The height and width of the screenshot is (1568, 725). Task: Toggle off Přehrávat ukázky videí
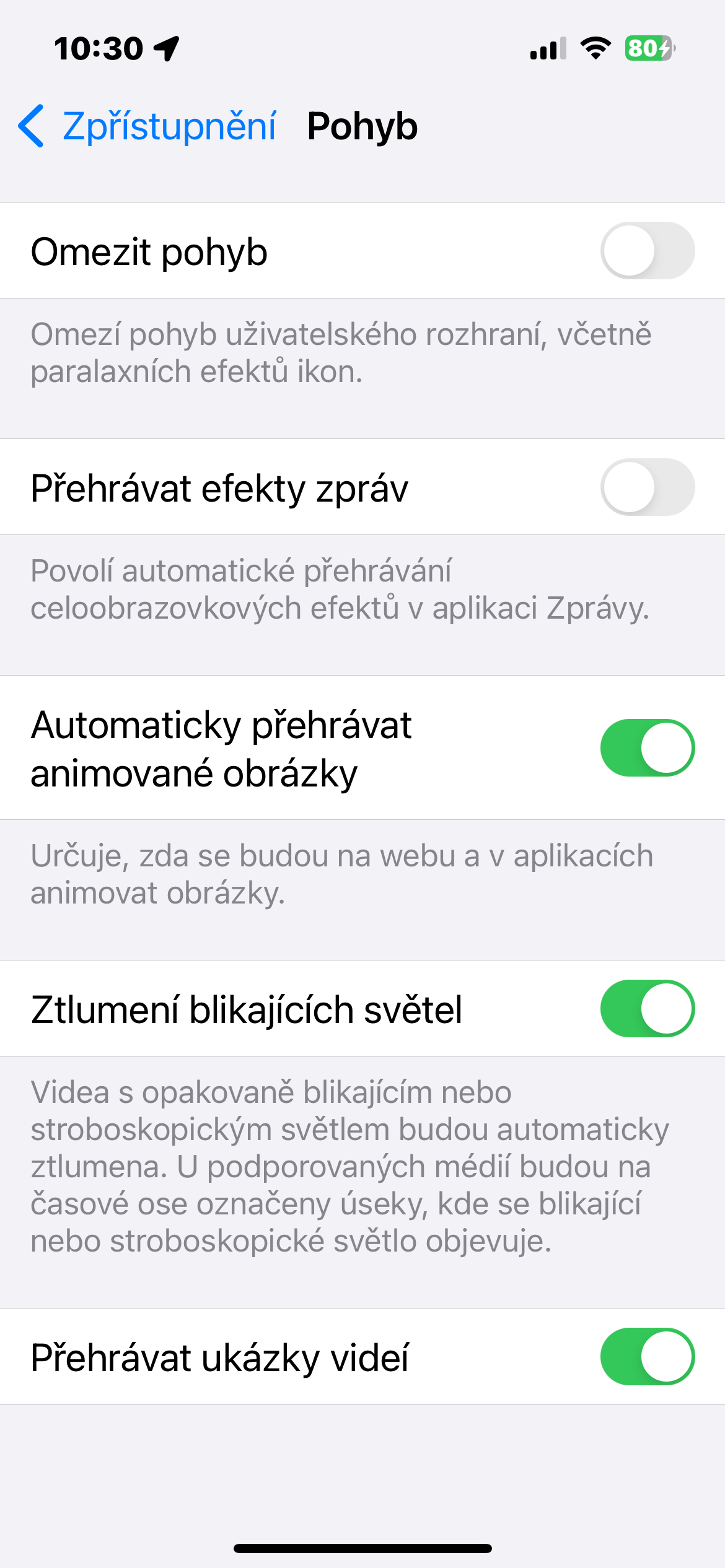647,1356
